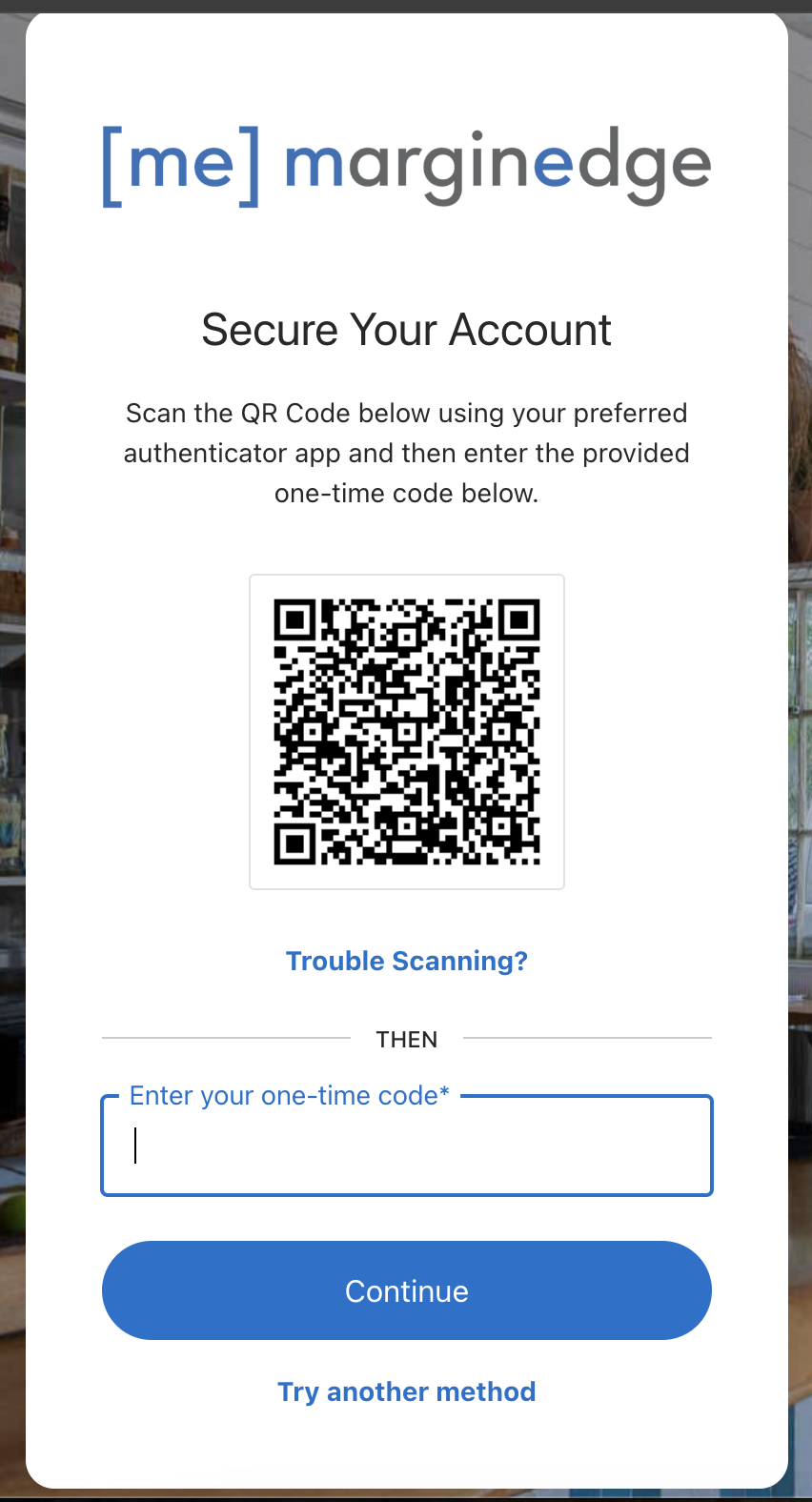Focus the one-time code field
This screenshot has width=812, height=1502.
coord(406,1147)
